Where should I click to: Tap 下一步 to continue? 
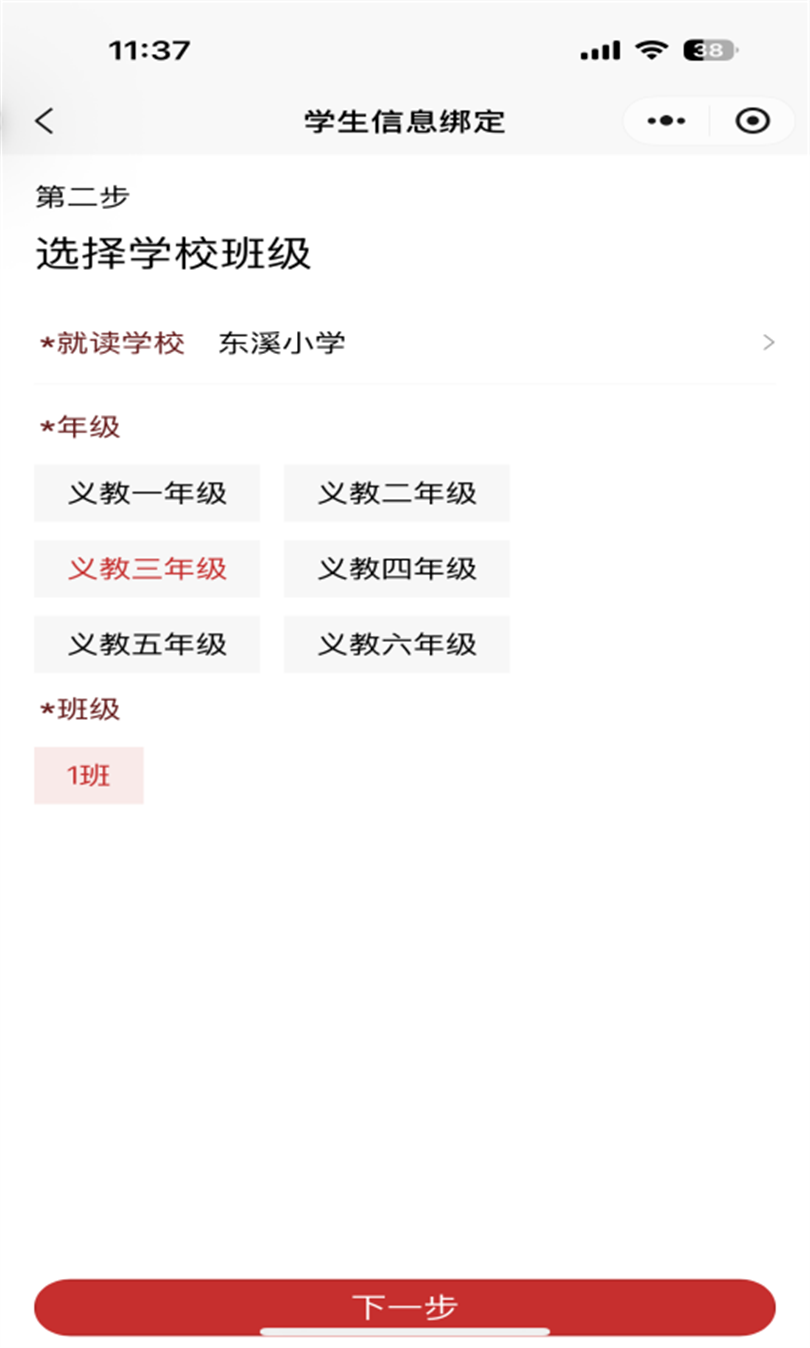click(x=405, y=1307)
